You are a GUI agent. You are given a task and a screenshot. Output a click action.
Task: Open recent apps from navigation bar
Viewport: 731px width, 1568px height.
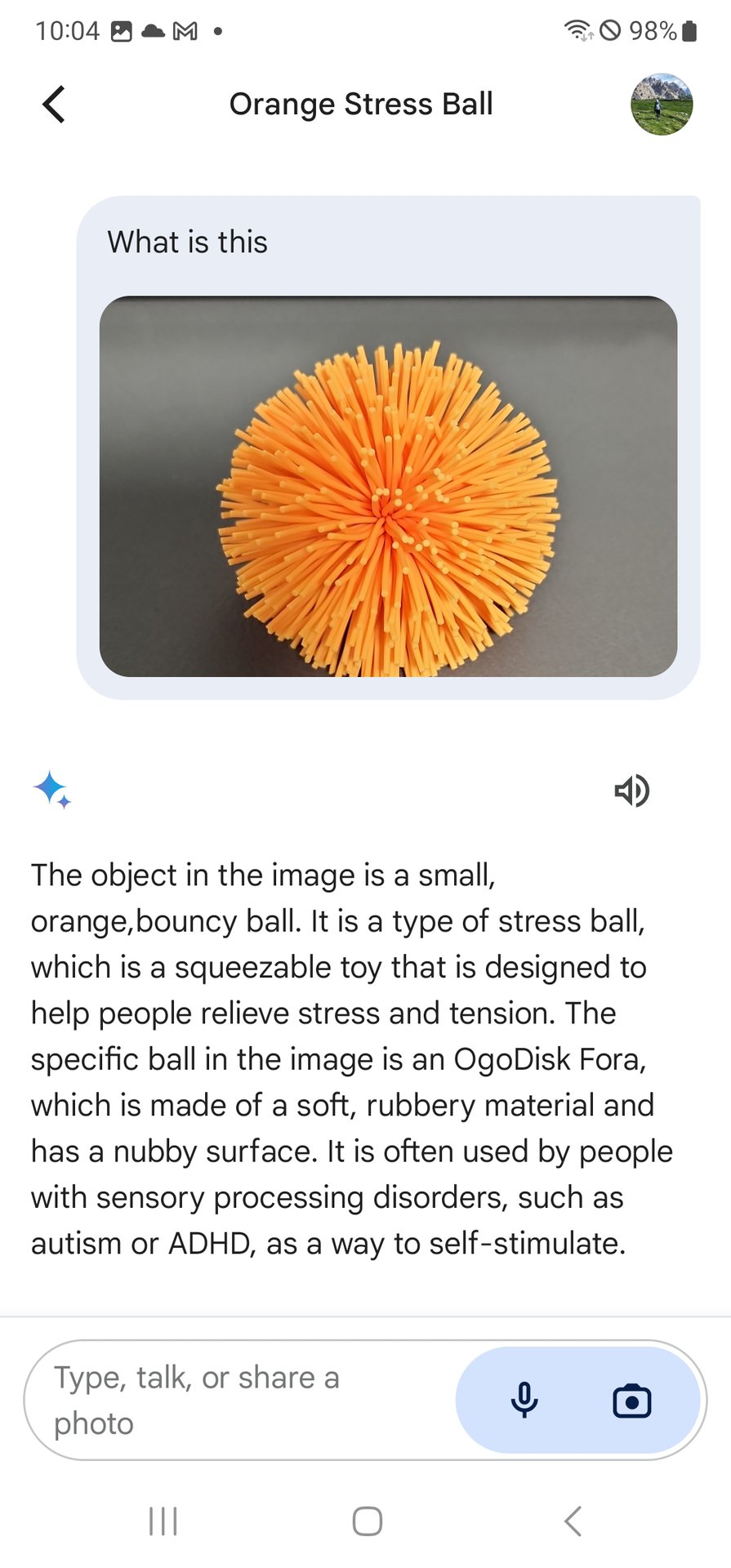pos(163,1521)
